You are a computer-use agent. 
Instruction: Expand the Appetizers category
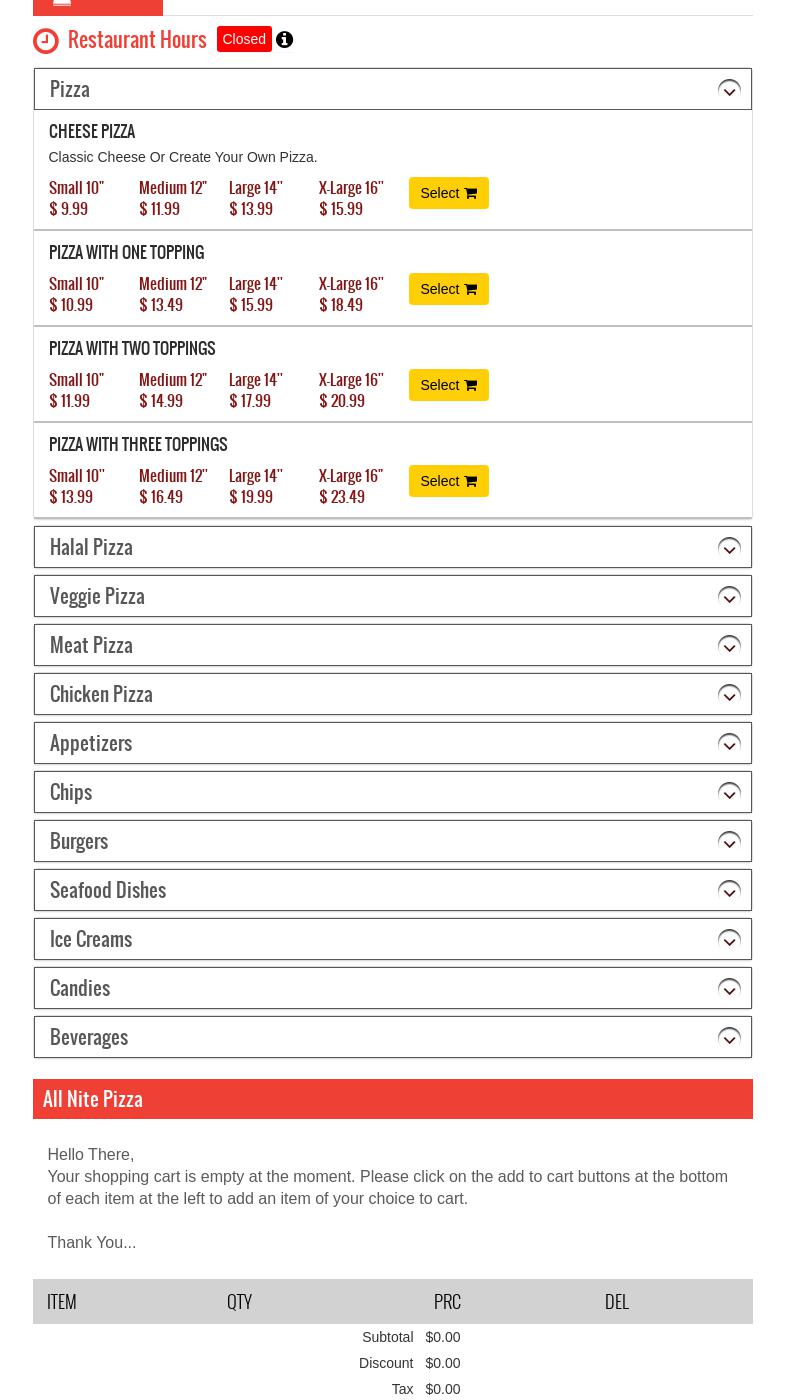(392, 742)
